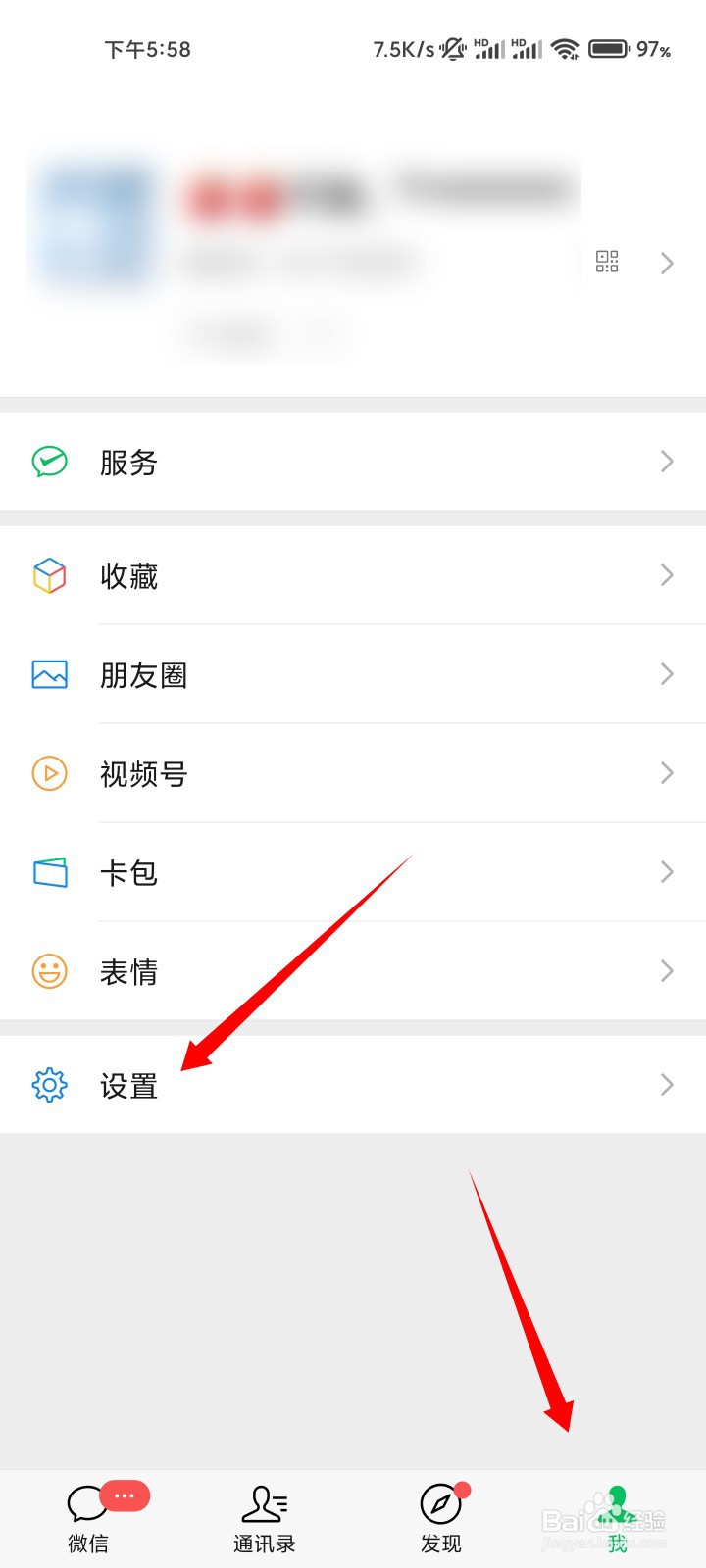The width and height of the screenshot is (706, 1568).
Task: Expand the profile card via its right arrow
Action: point(668,263)
